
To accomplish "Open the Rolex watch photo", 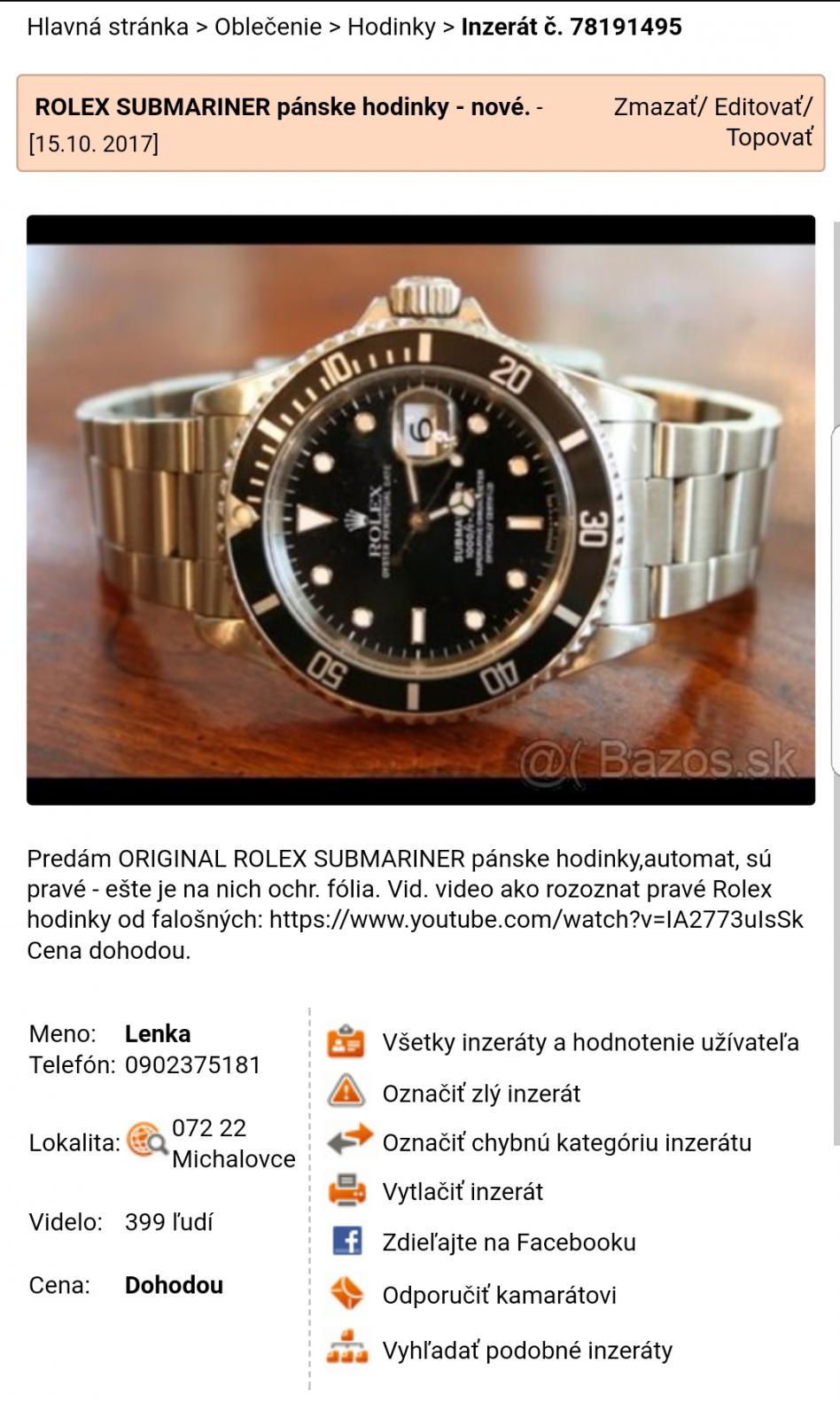I will 421,510.
